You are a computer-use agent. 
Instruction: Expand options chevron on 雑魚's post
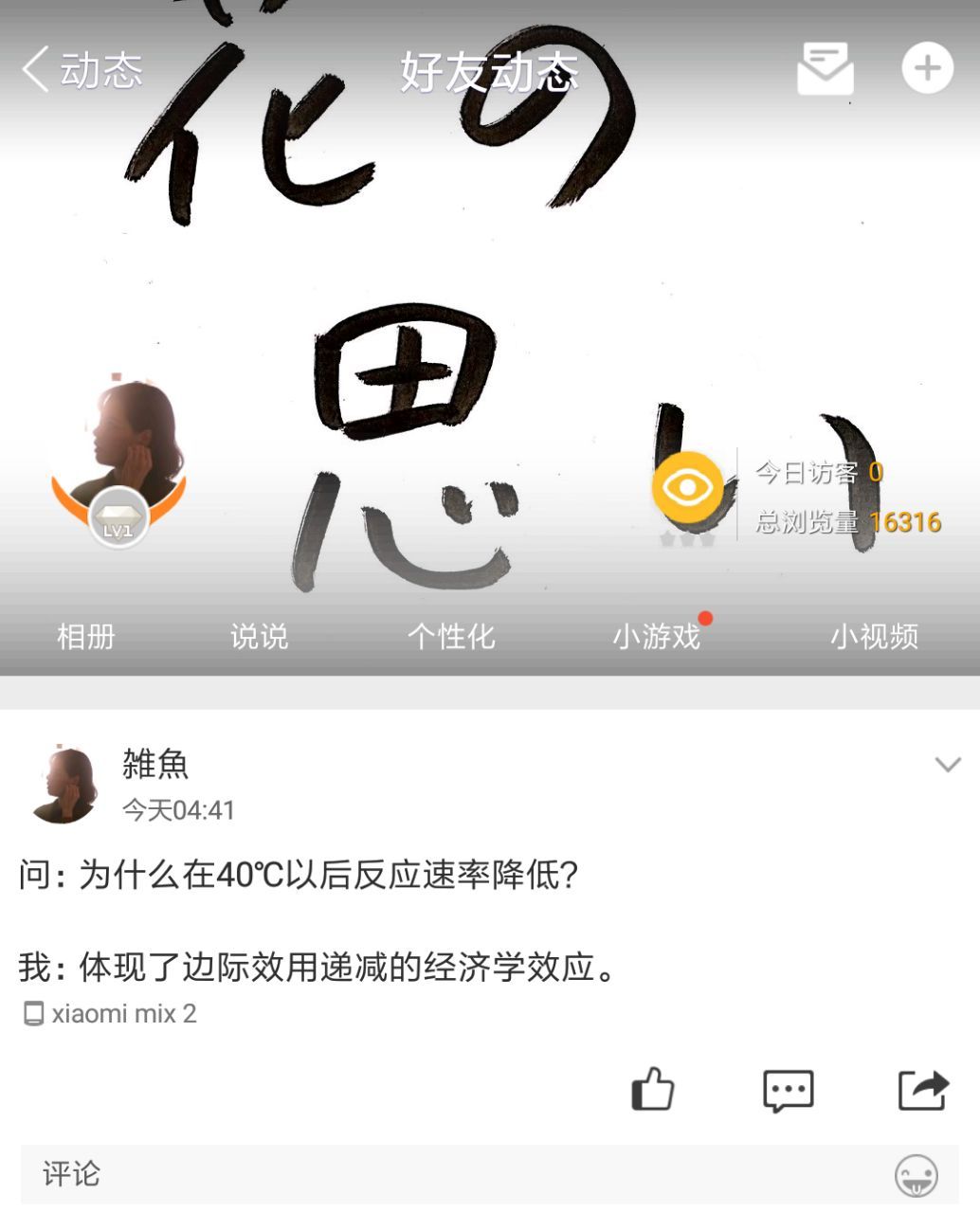pos(947,764)
